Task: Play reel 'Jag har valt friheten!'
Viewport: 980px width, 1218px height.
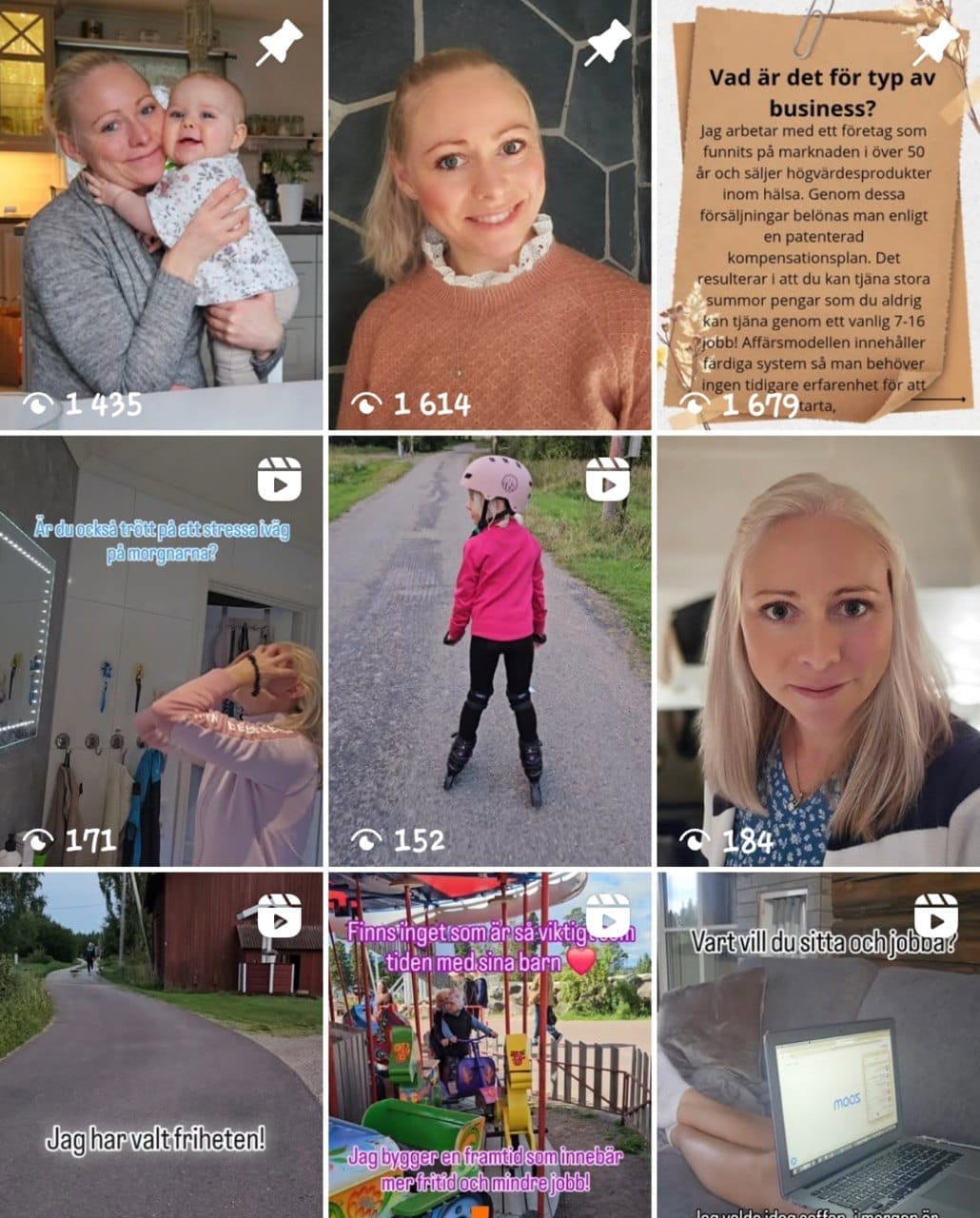Action: (x=162, y=1047)
